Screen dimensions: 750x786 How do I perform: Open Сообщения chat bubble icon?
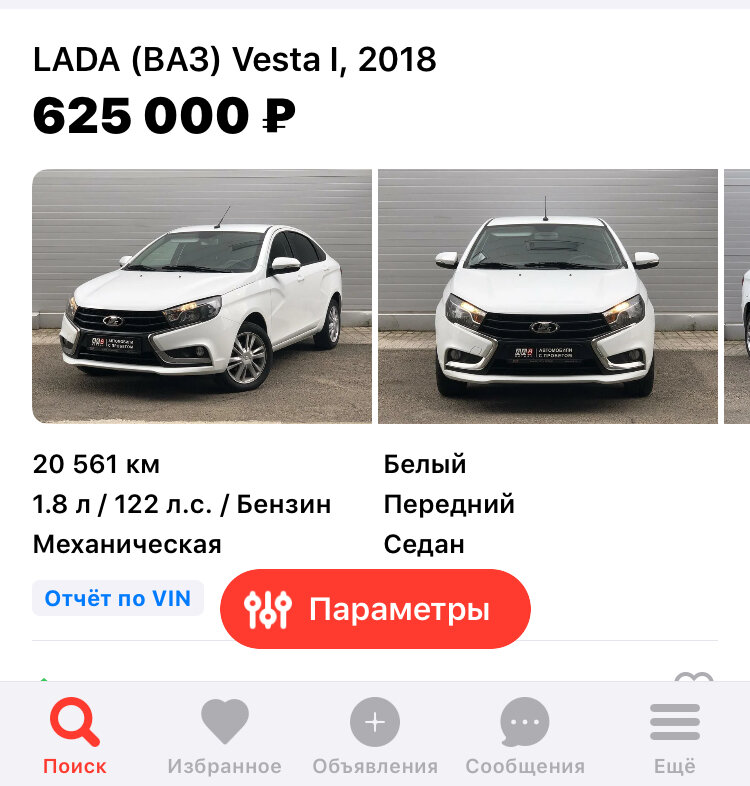coord(524,718)
